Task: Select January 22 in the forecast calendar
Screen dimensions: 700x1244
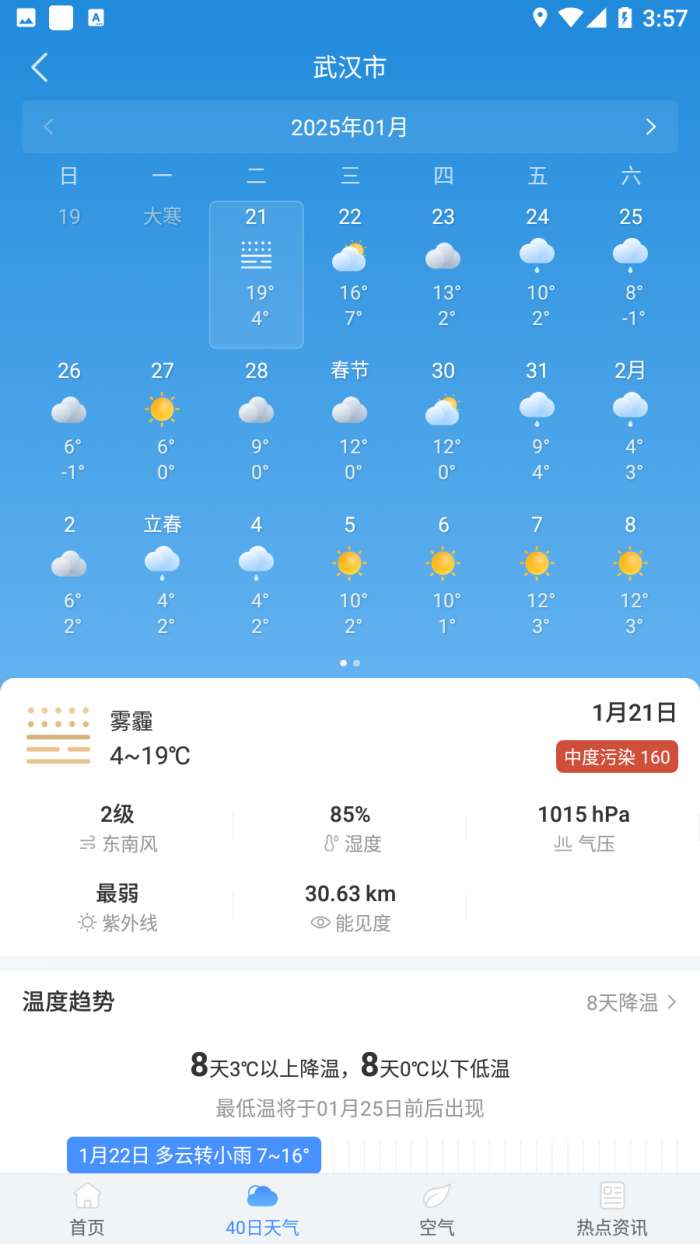Action: [350, 266]
